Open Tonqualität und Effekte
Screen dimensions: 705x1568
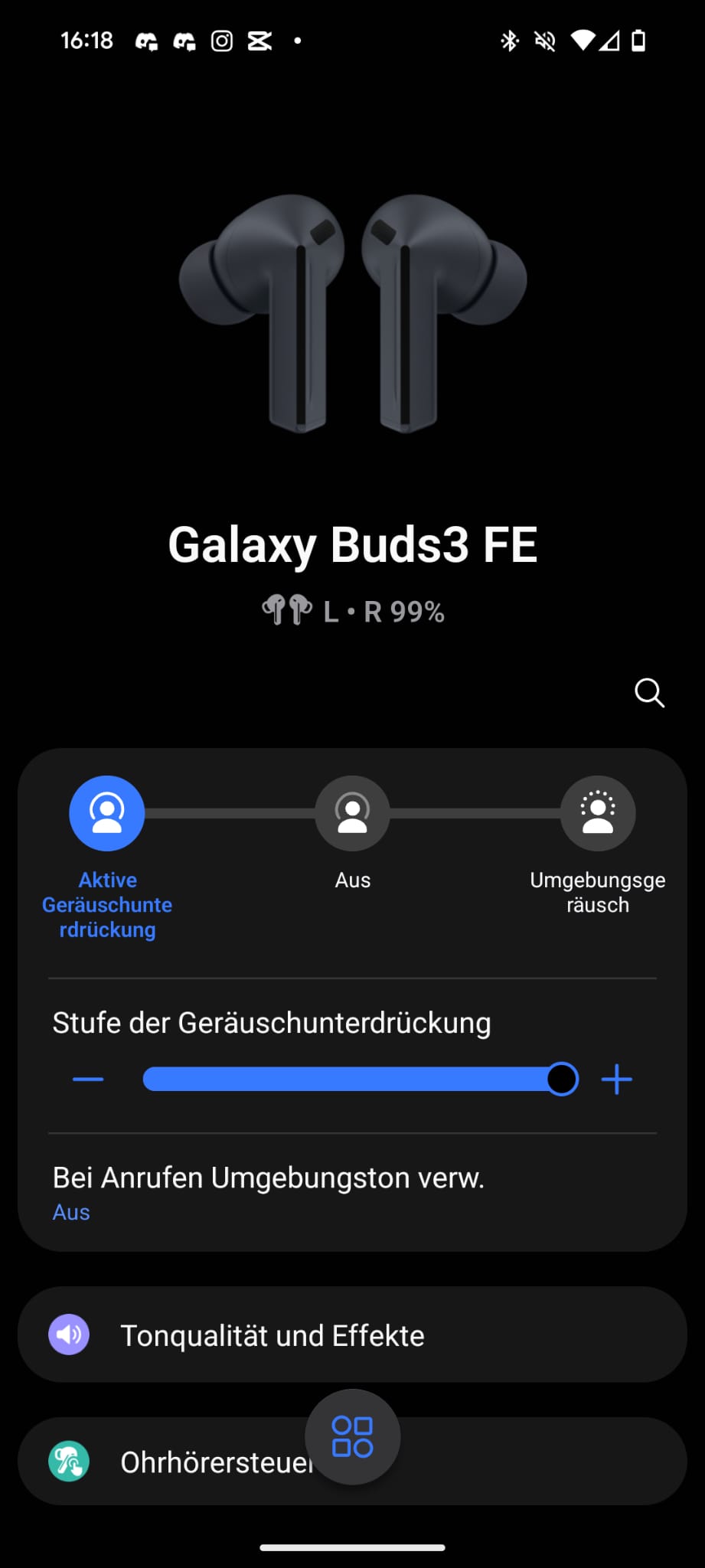tap(352, 1335)
